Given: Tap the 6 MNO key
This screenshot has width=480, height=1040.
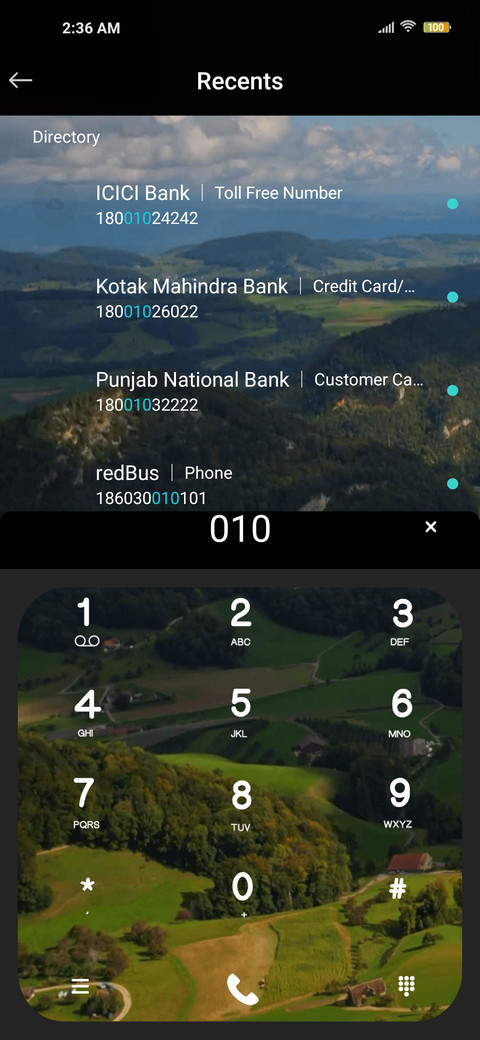Looking at the screenshot, I should click(401, 714).
